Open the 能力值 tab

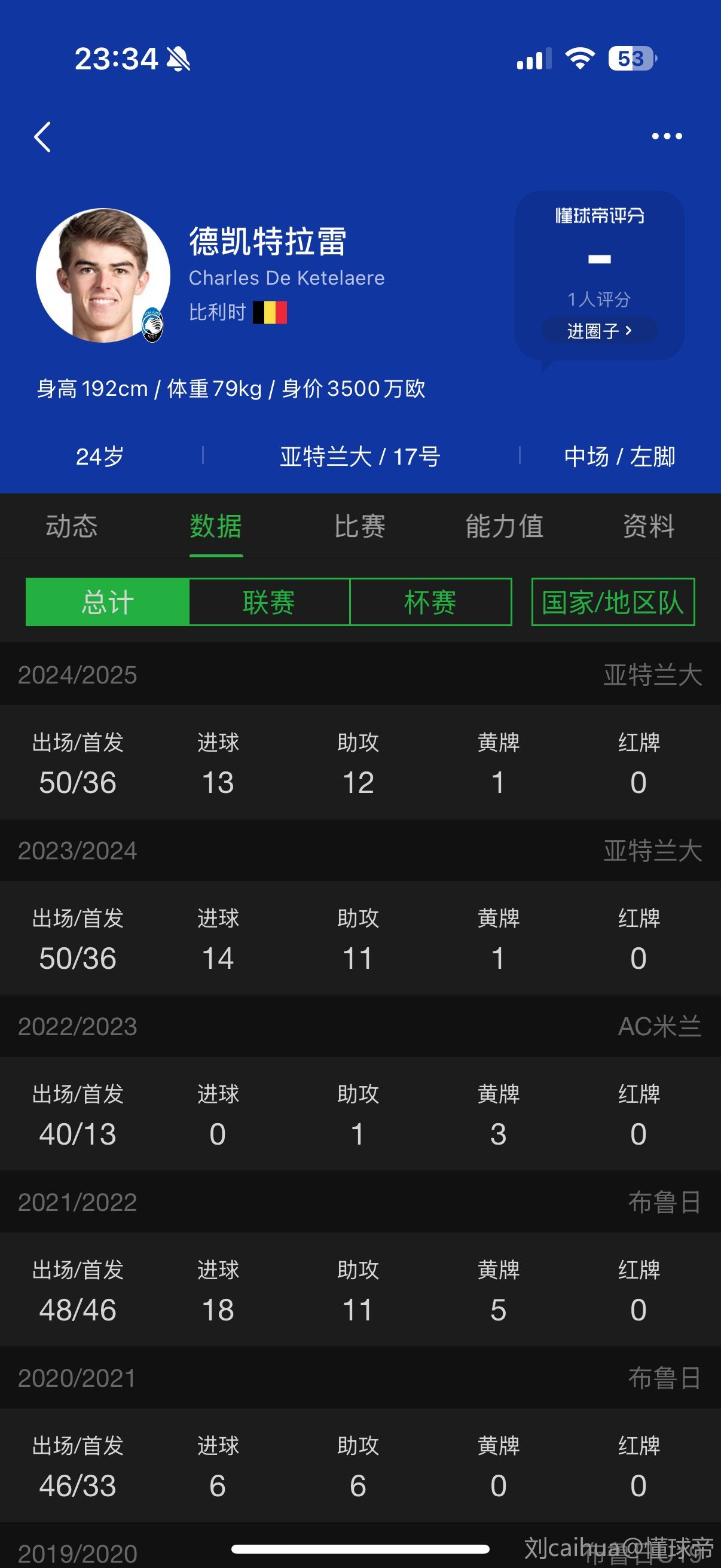coord(505,526)
